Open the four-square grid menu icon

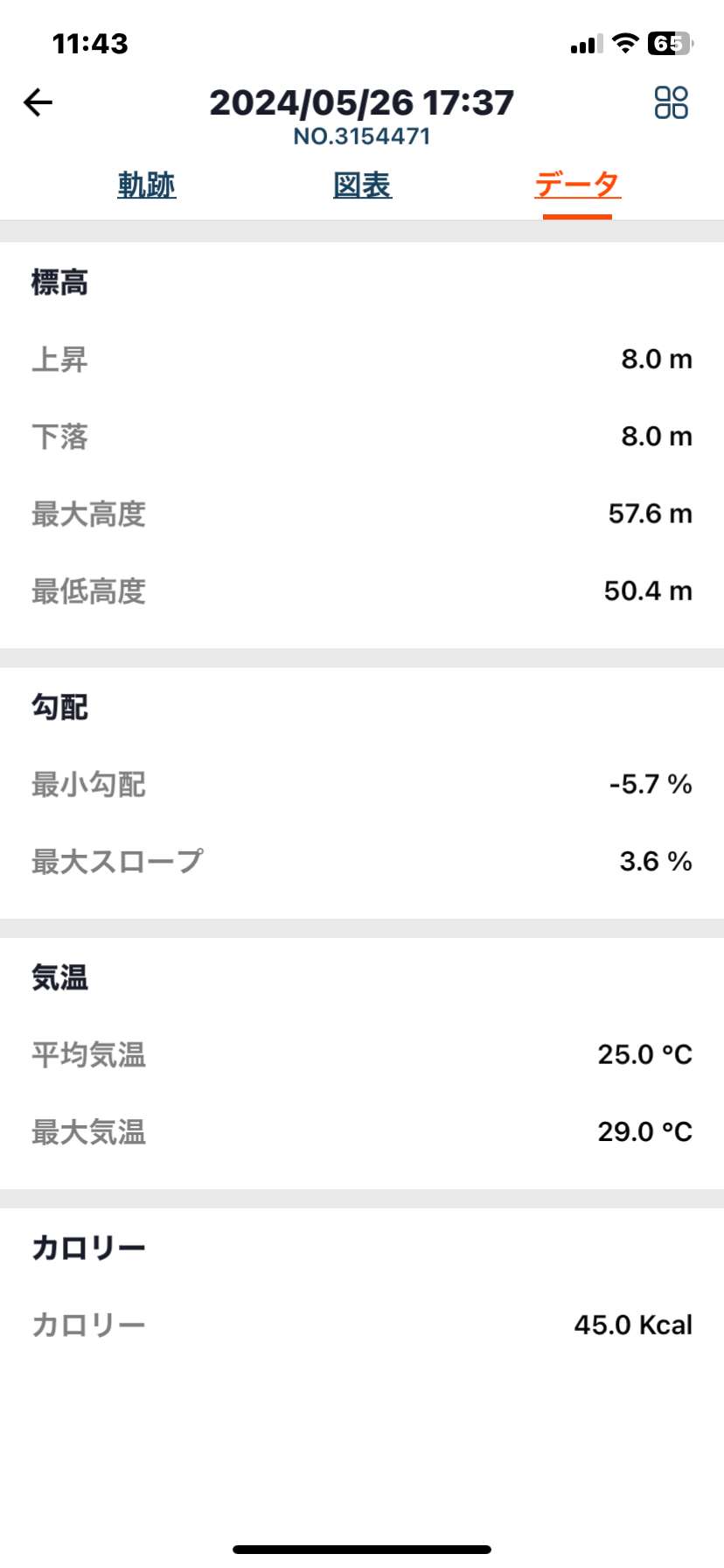coord(671,102)
